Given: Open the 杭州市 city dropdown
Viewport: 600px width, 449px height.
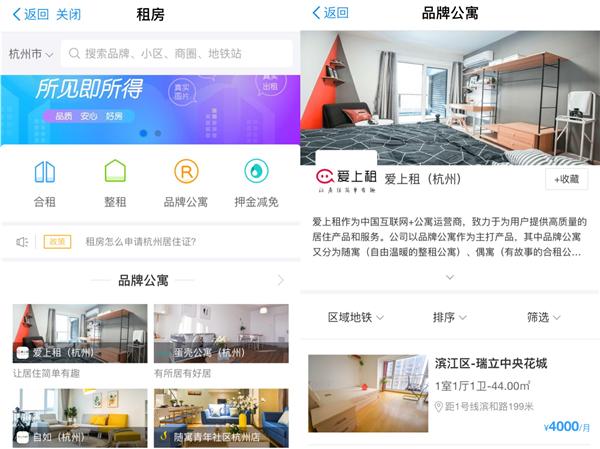Looking at the screenshot, I should click(30, 54).
